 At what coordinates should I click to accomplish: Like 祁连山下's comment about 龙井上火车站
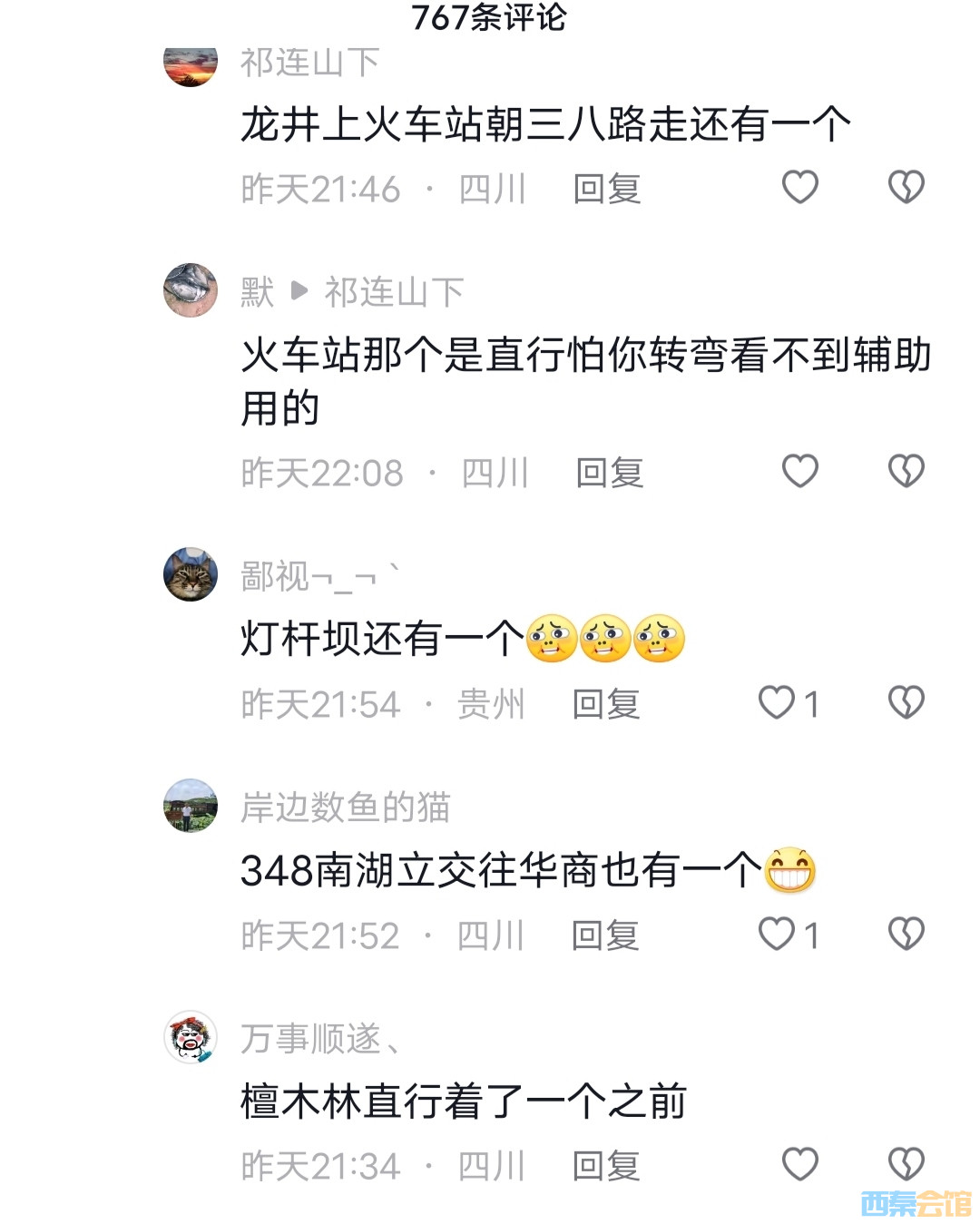pyautogui.click(x=799, y=188)
